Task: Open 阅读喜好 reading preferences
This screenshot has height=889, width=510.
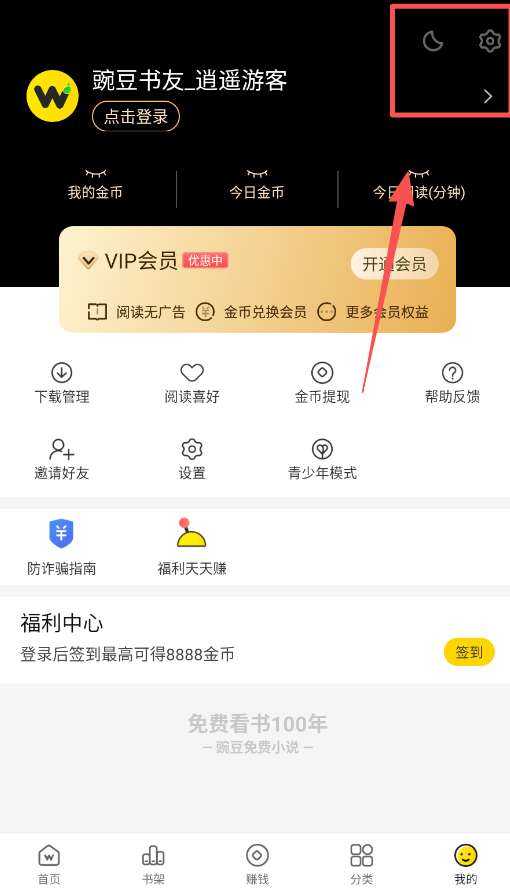Action: [x=192, y=383]
